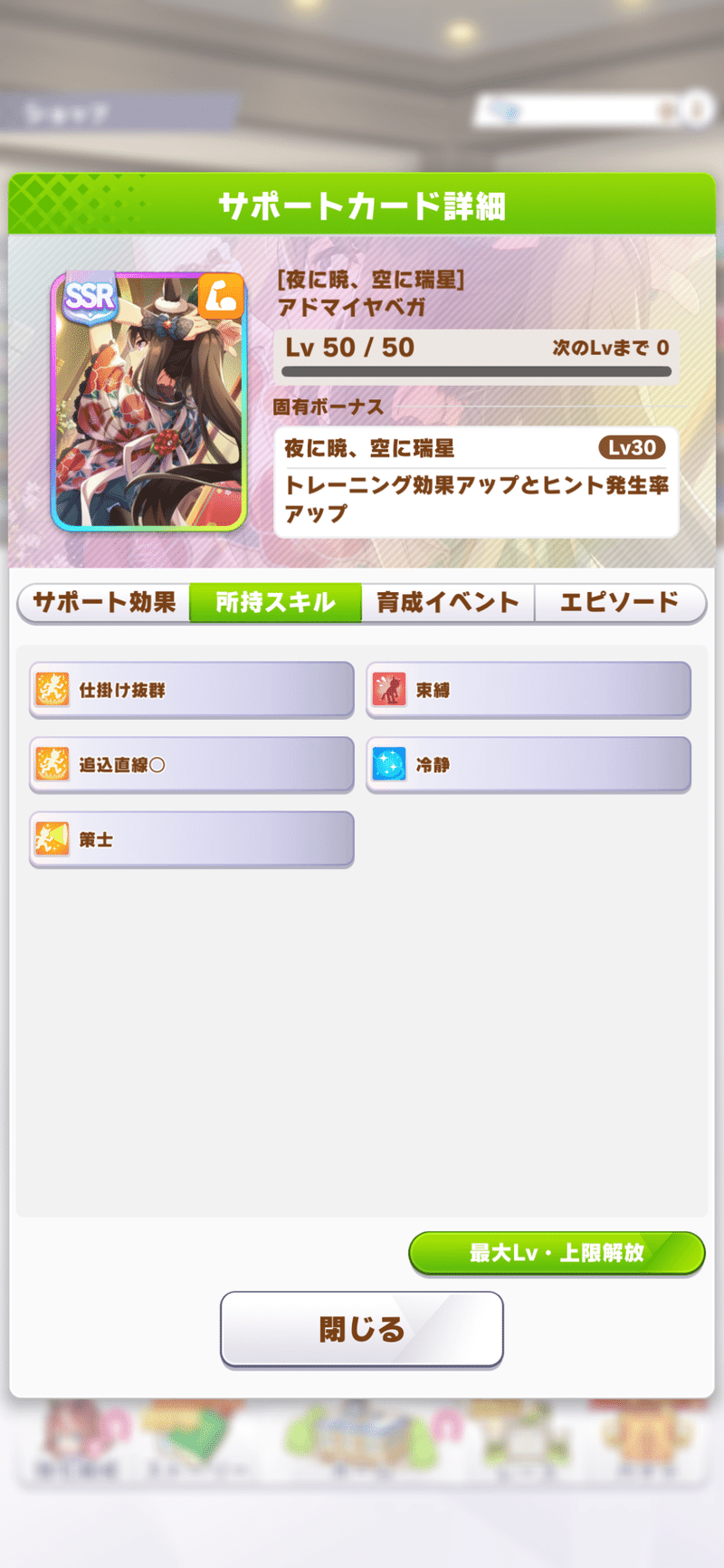Close the dialog with 閉じる

[x=362, y=1329]
